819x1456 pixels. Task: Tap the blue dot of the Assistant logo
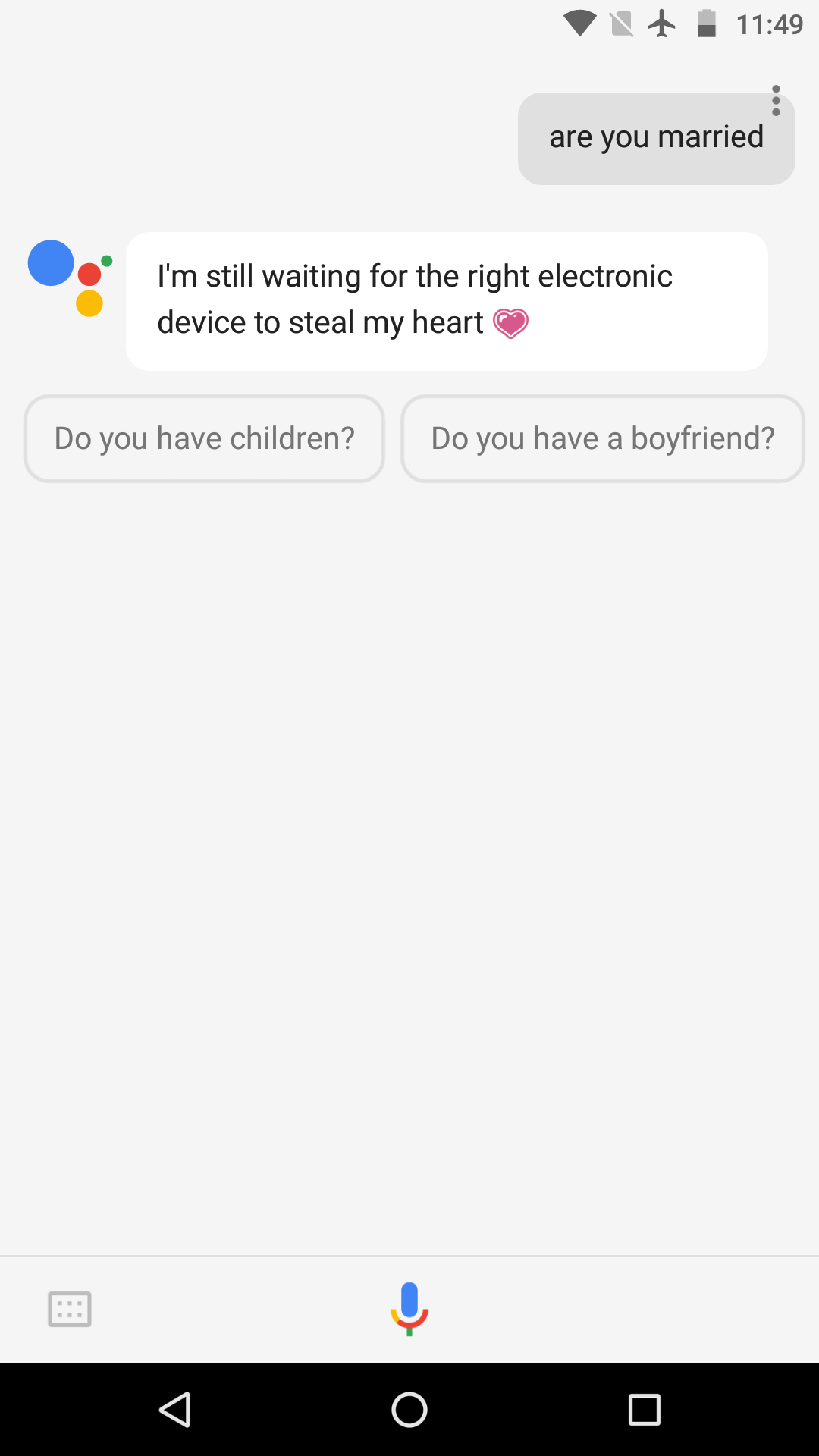pyautogui.click(x=50, y=263)
